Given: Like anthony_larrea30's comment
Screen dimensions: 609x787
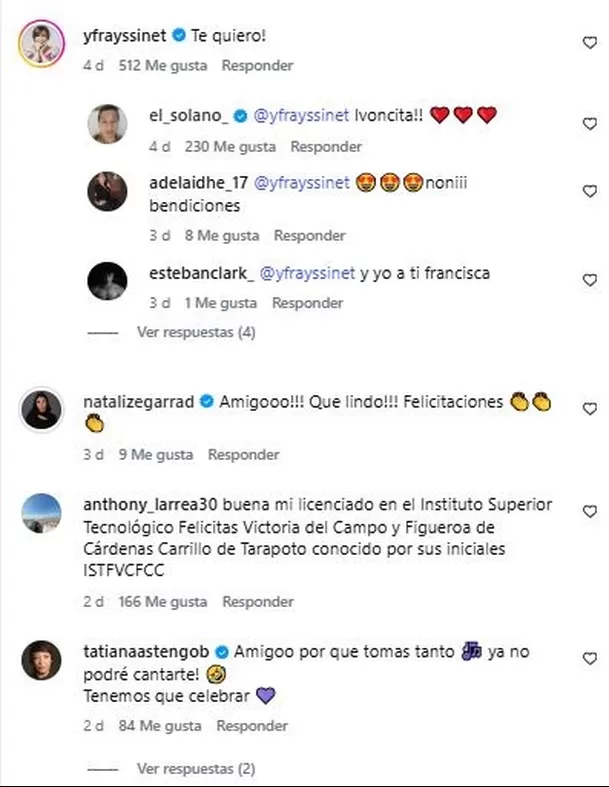Looking at the screenshot, I should coord(590,511).
